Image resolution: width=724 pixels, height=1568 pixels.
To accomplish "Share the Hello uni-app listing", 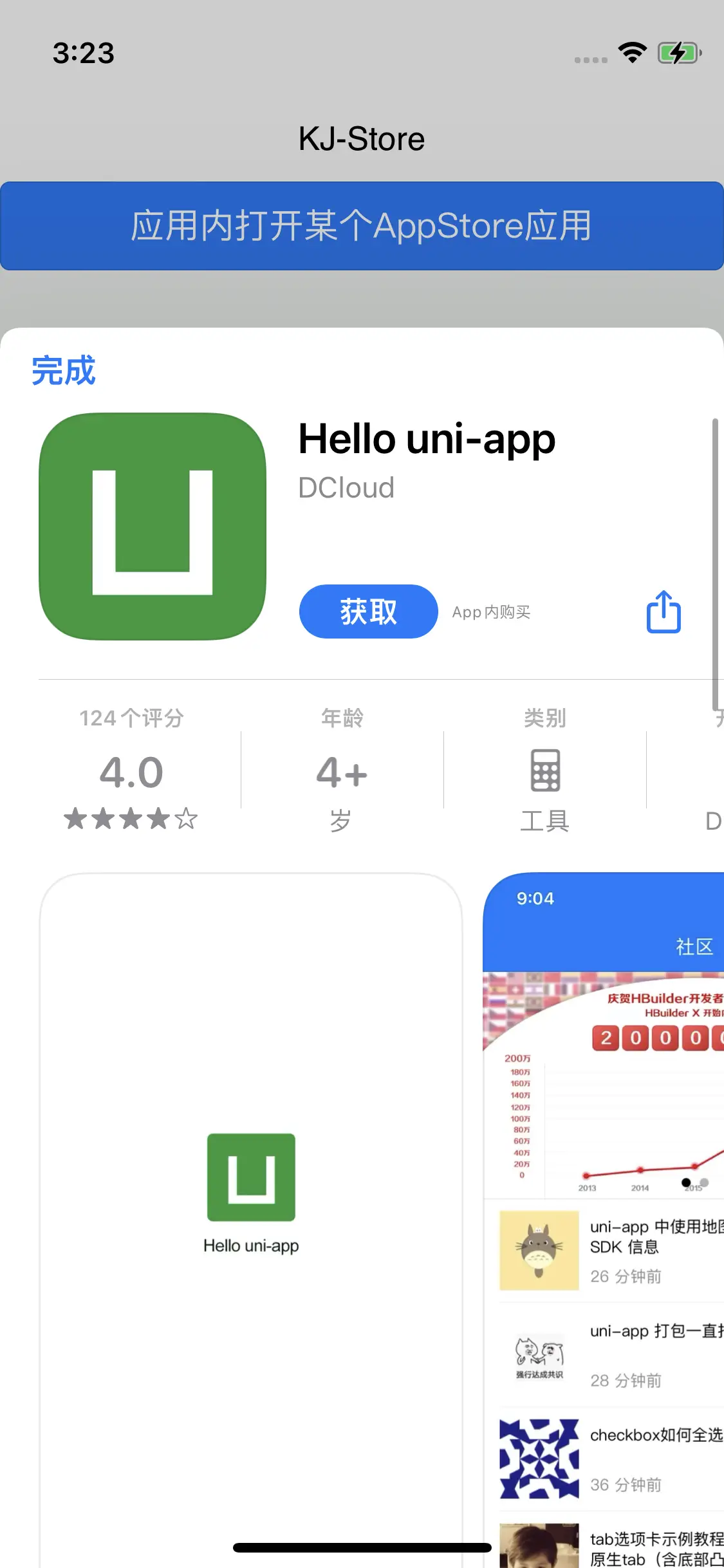I will (663, 611).
